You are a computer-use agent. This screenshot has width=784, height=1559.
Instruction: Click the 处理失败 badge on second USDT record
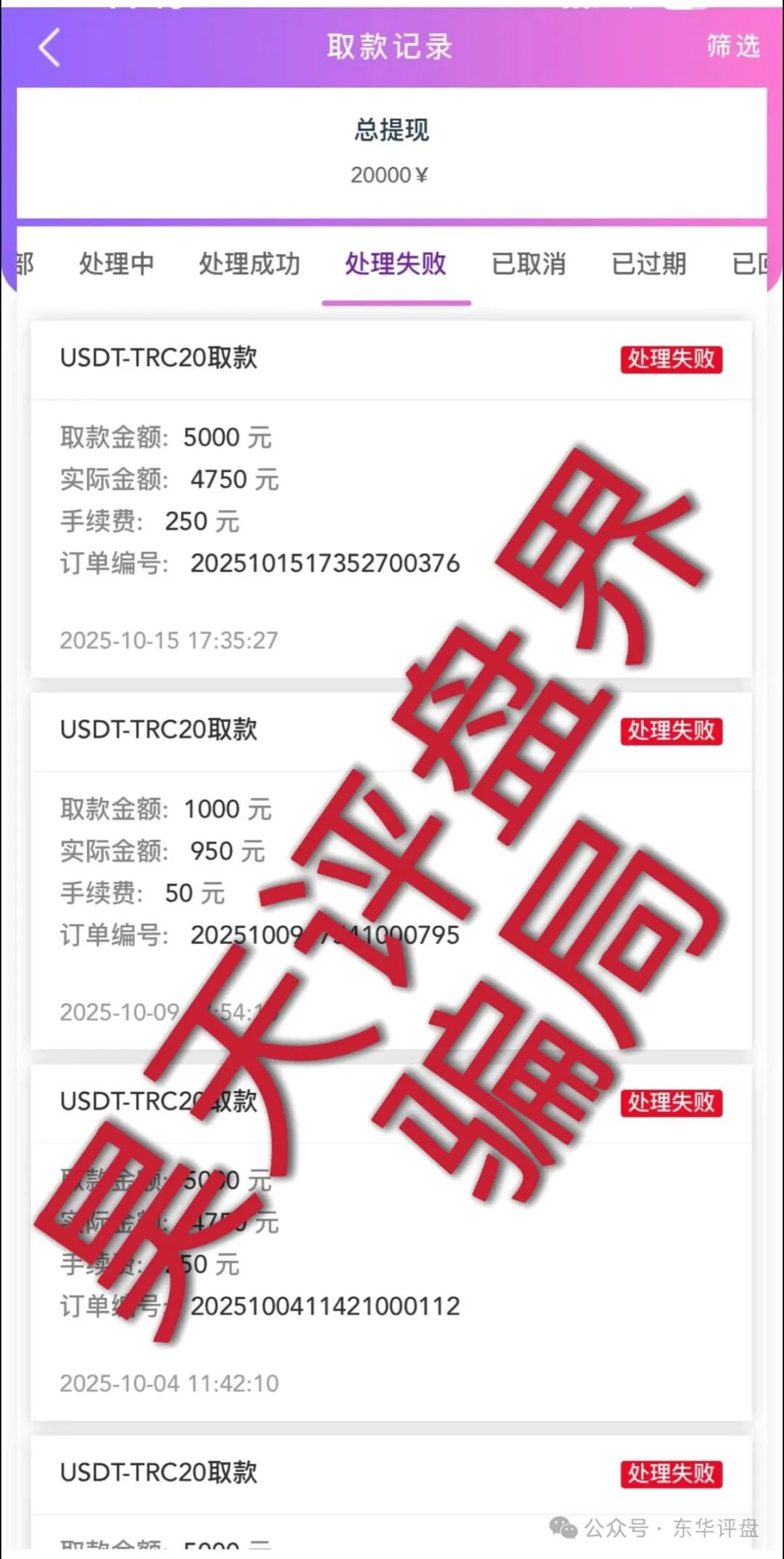671,730
